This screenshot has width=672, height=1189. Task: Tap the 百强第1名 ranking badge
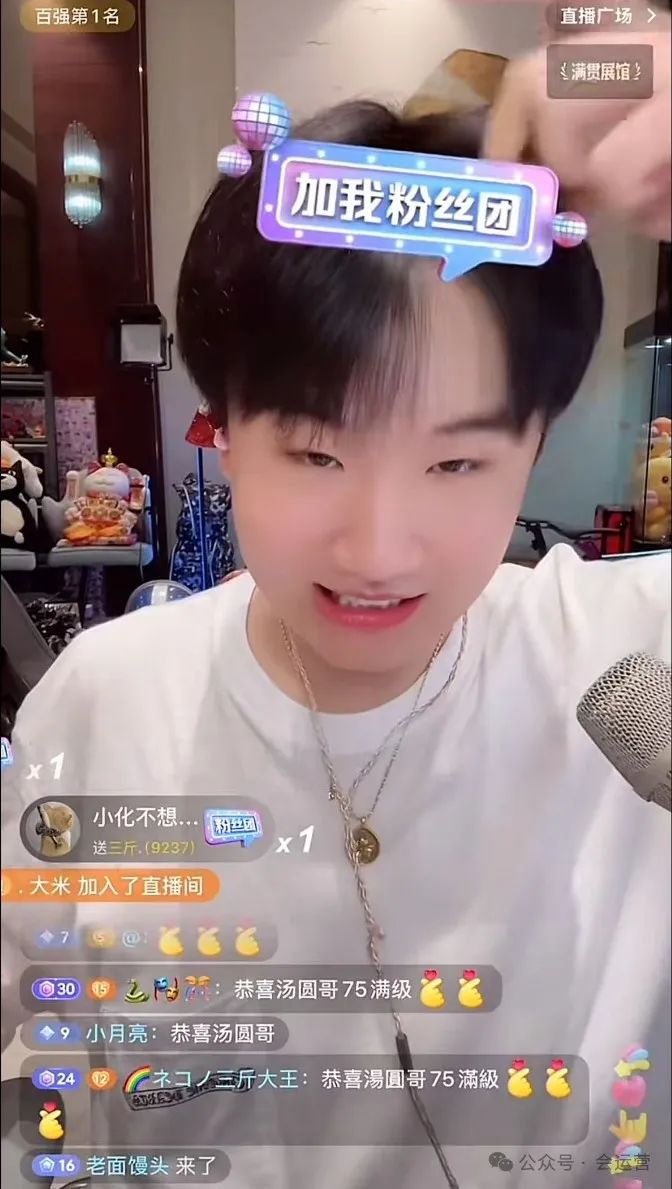(77, 16)
